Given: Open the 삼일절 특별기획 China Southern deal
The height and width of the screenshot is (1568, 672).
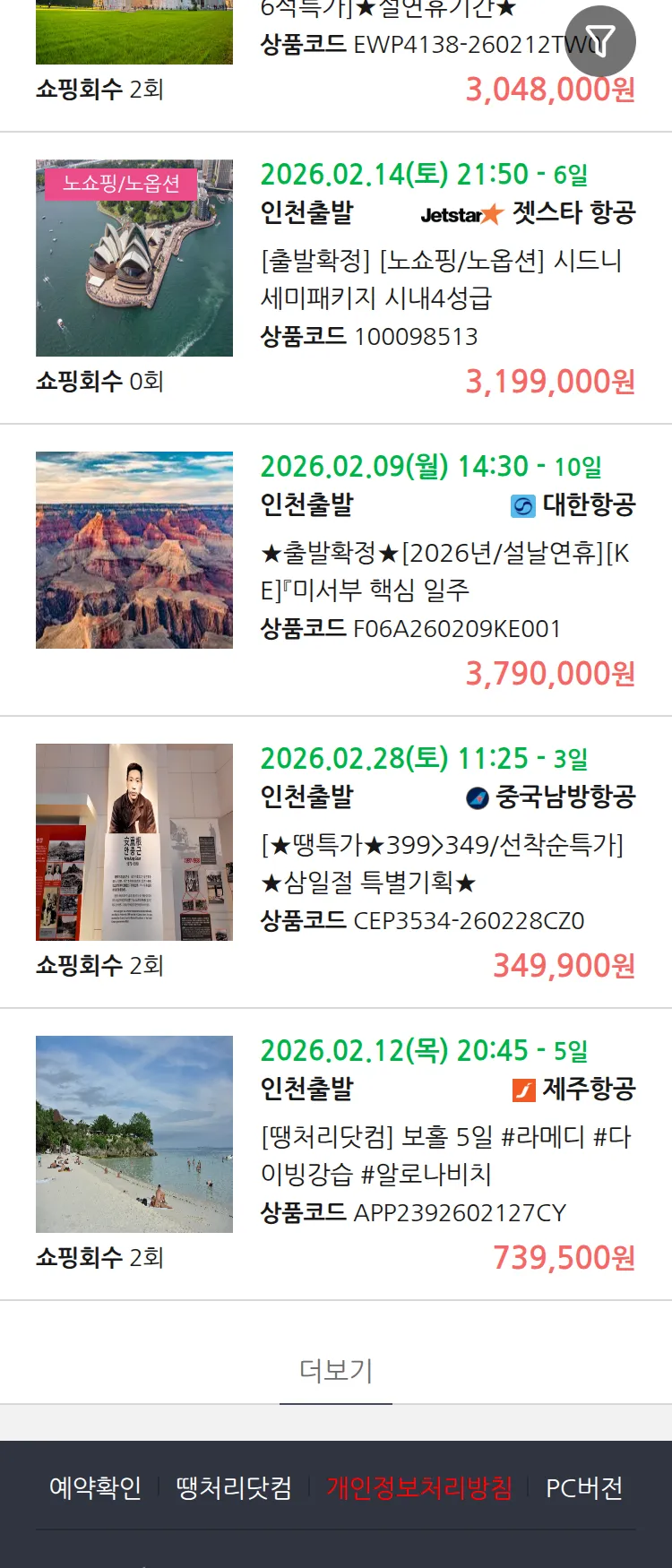Looking at the screenshot, I should 442,863.
